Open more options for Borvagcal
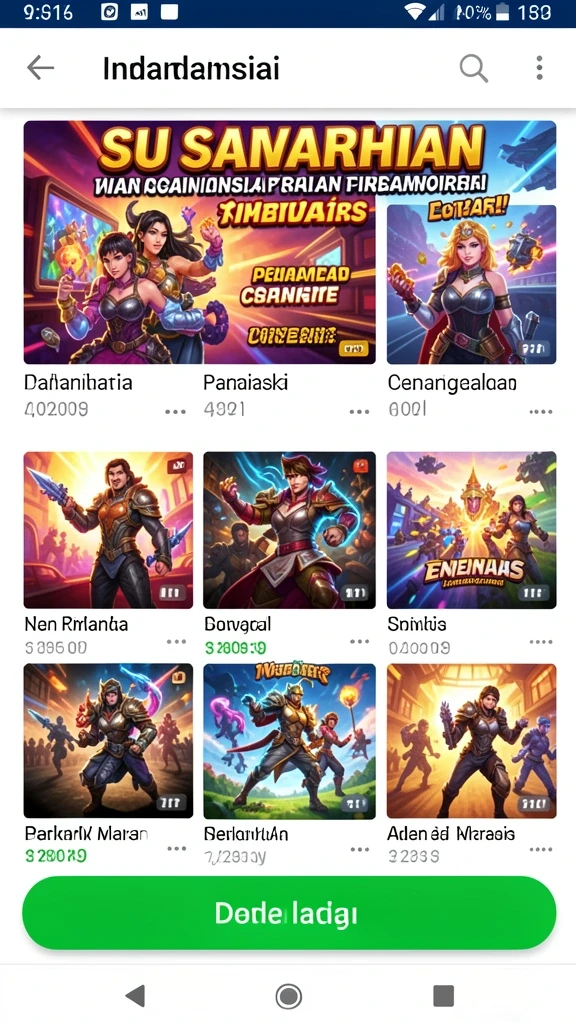The height and width of the screenshot is (1024, 576). pos(359,642)
